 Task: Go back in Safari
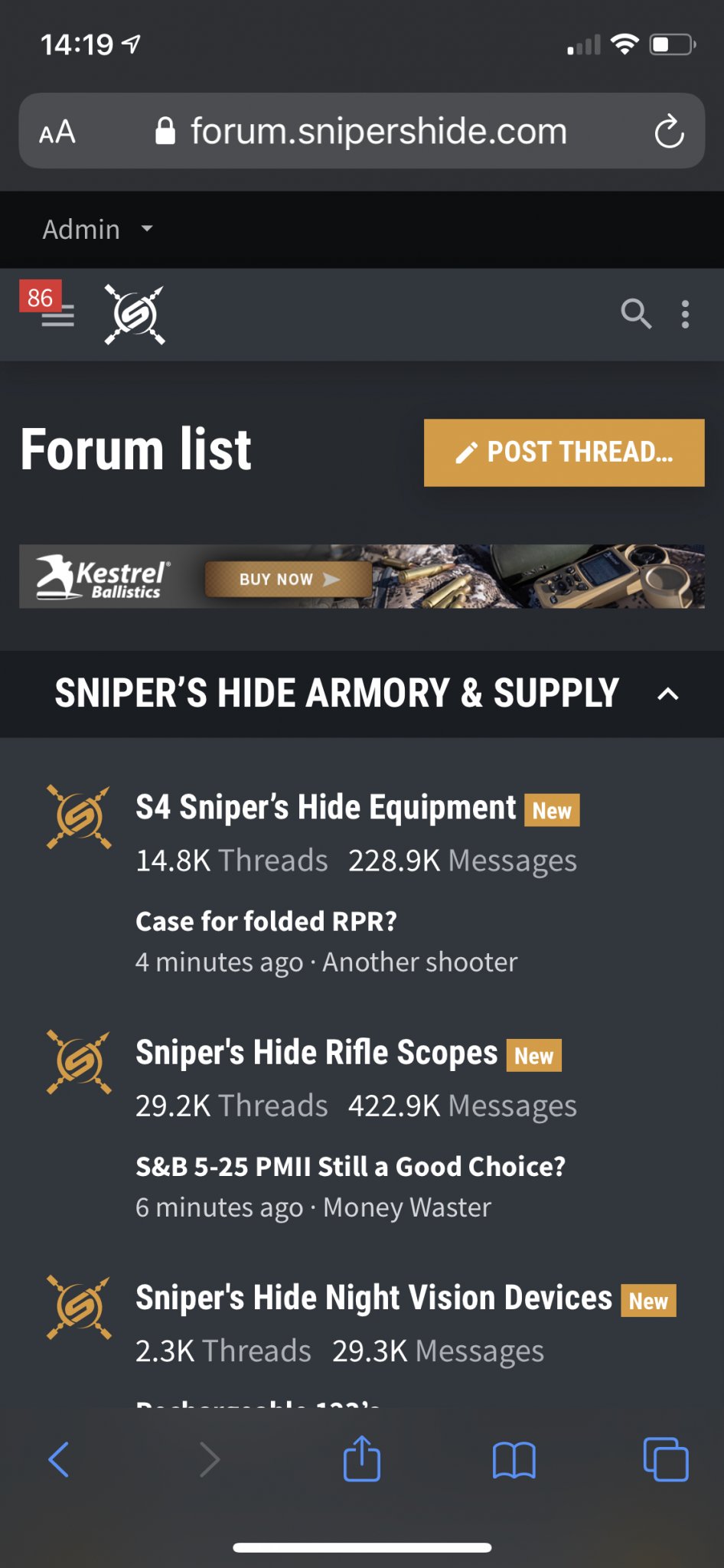(x=59, y=1459)
